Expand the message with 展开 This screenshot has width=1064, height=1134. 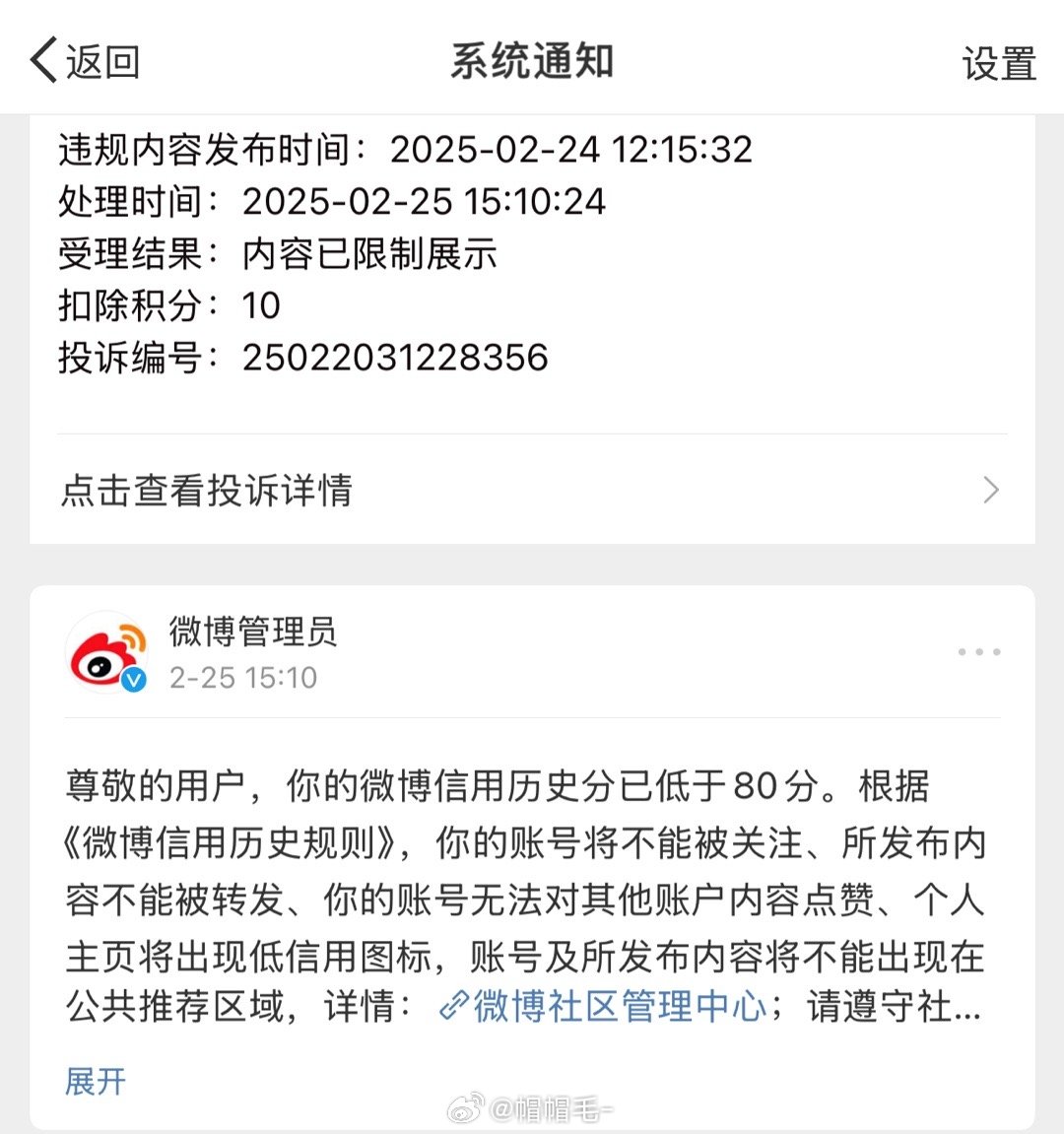96,1081
